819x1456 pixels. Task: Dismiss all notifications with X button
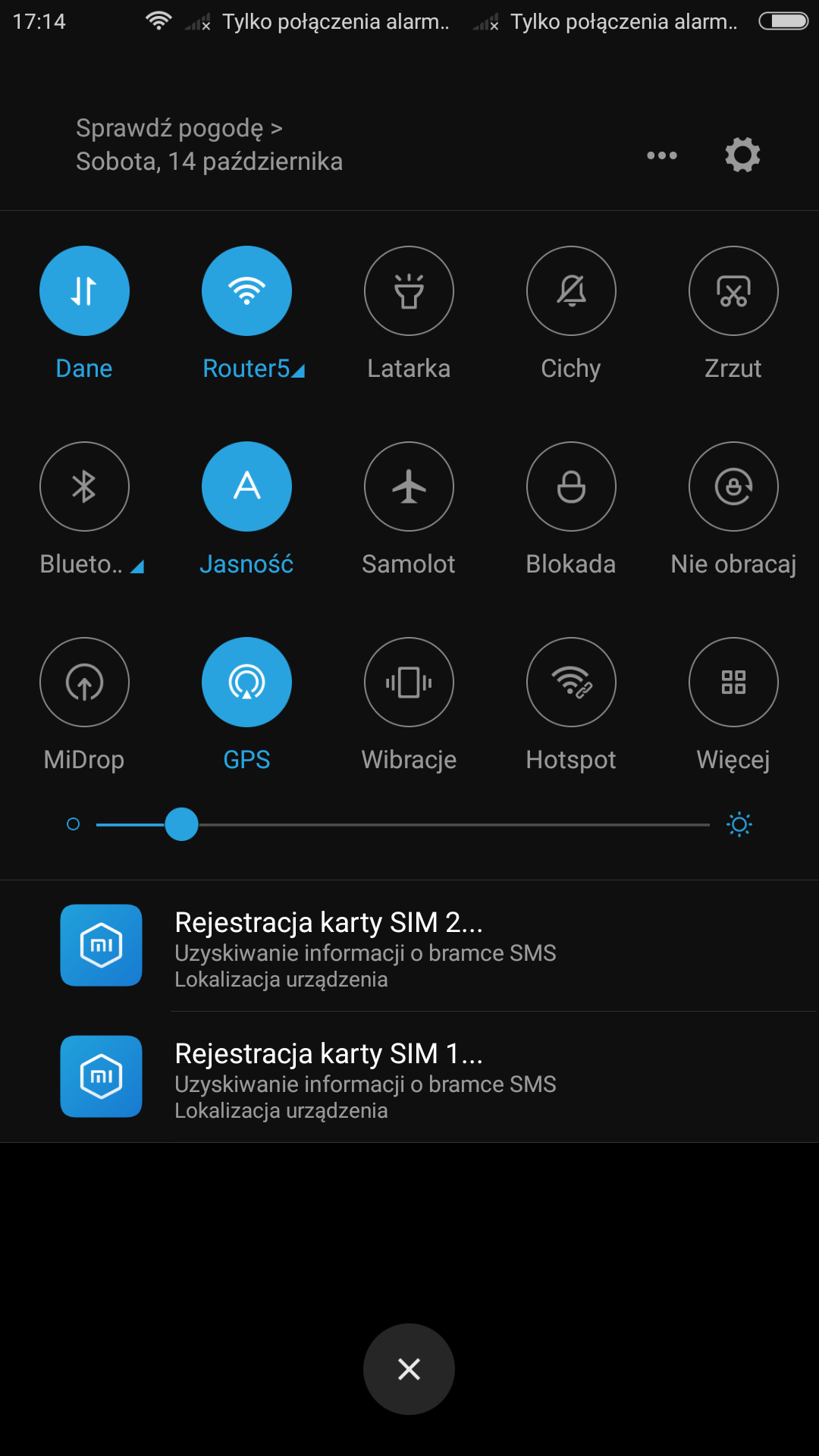(x=409, y=1369)
